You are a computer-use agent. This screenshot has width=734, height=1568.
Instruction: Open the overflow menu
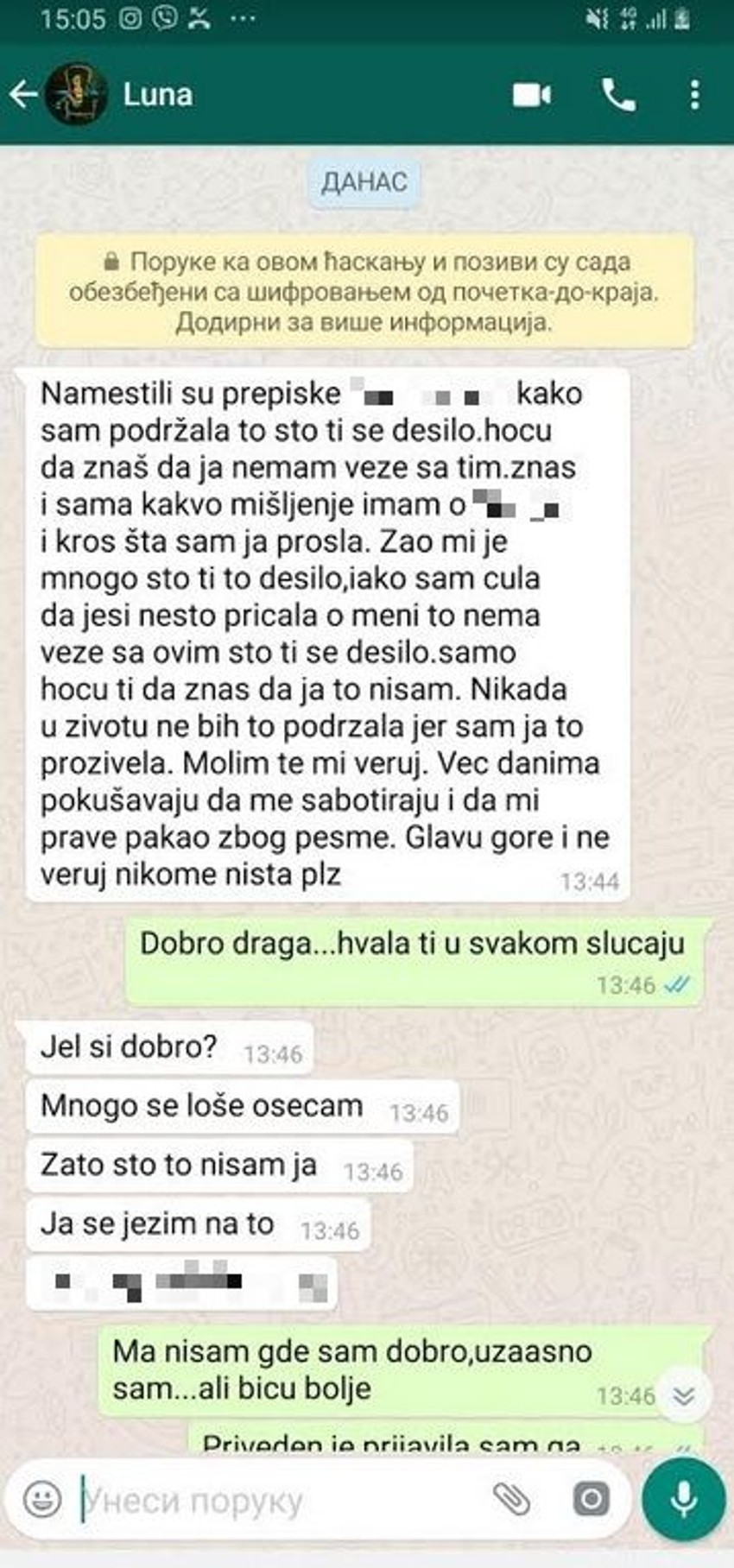click(694, 95)
